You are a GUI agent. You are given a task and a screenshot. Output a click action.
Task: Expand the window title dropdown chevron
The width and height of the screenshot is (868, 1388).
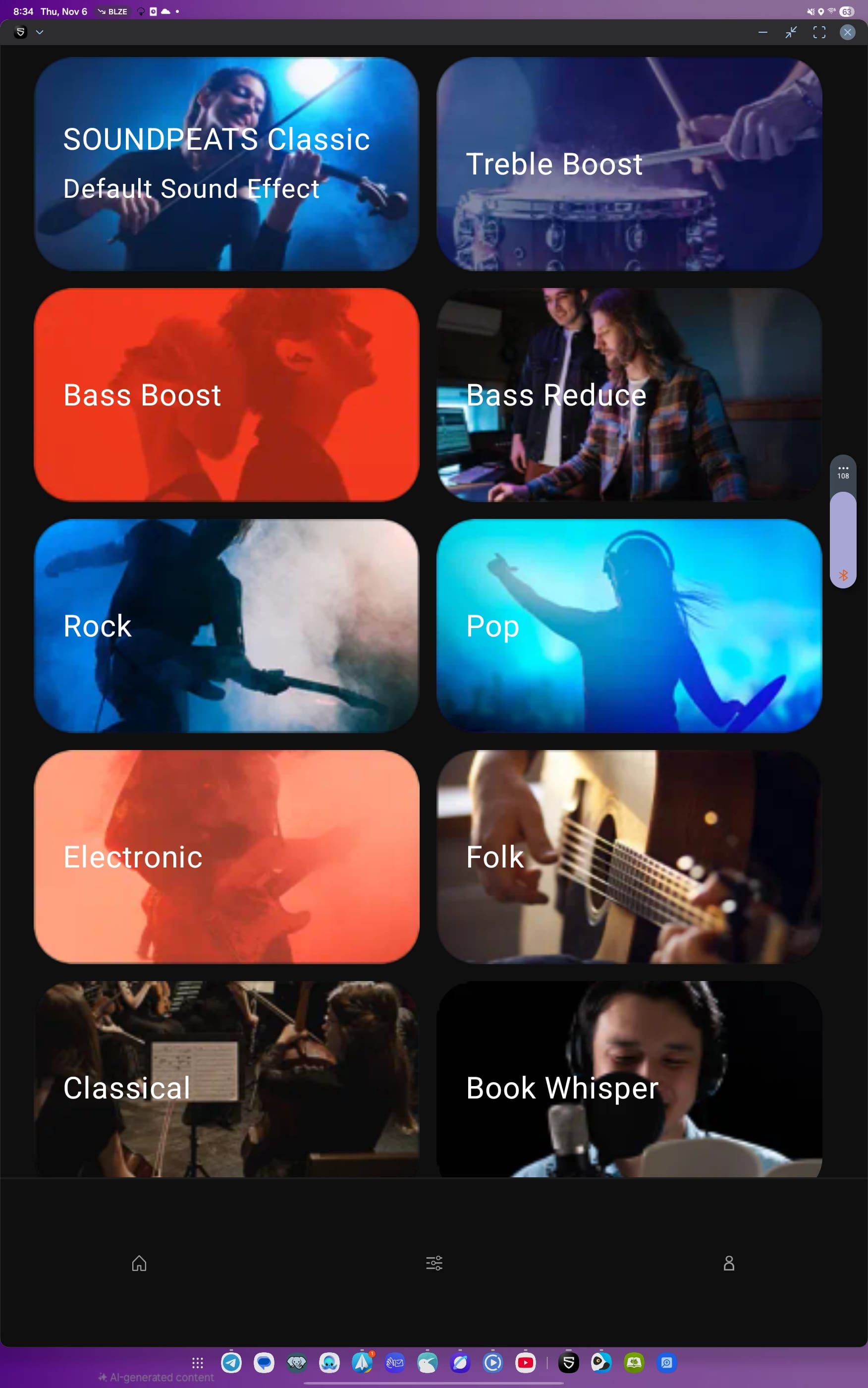click(x=40, y=32)
